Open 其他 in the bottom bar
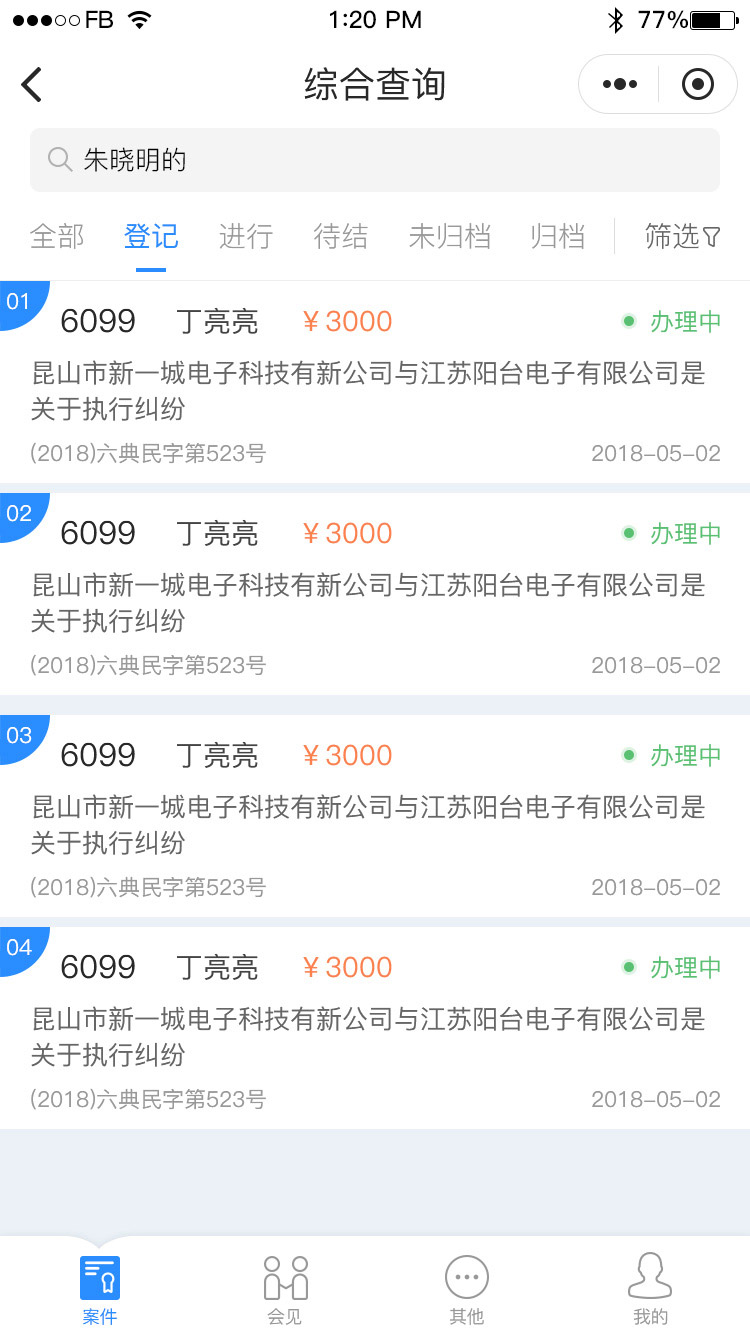Image resolution: width=750 pixels, height=1334 pixels. (467, 1289)
